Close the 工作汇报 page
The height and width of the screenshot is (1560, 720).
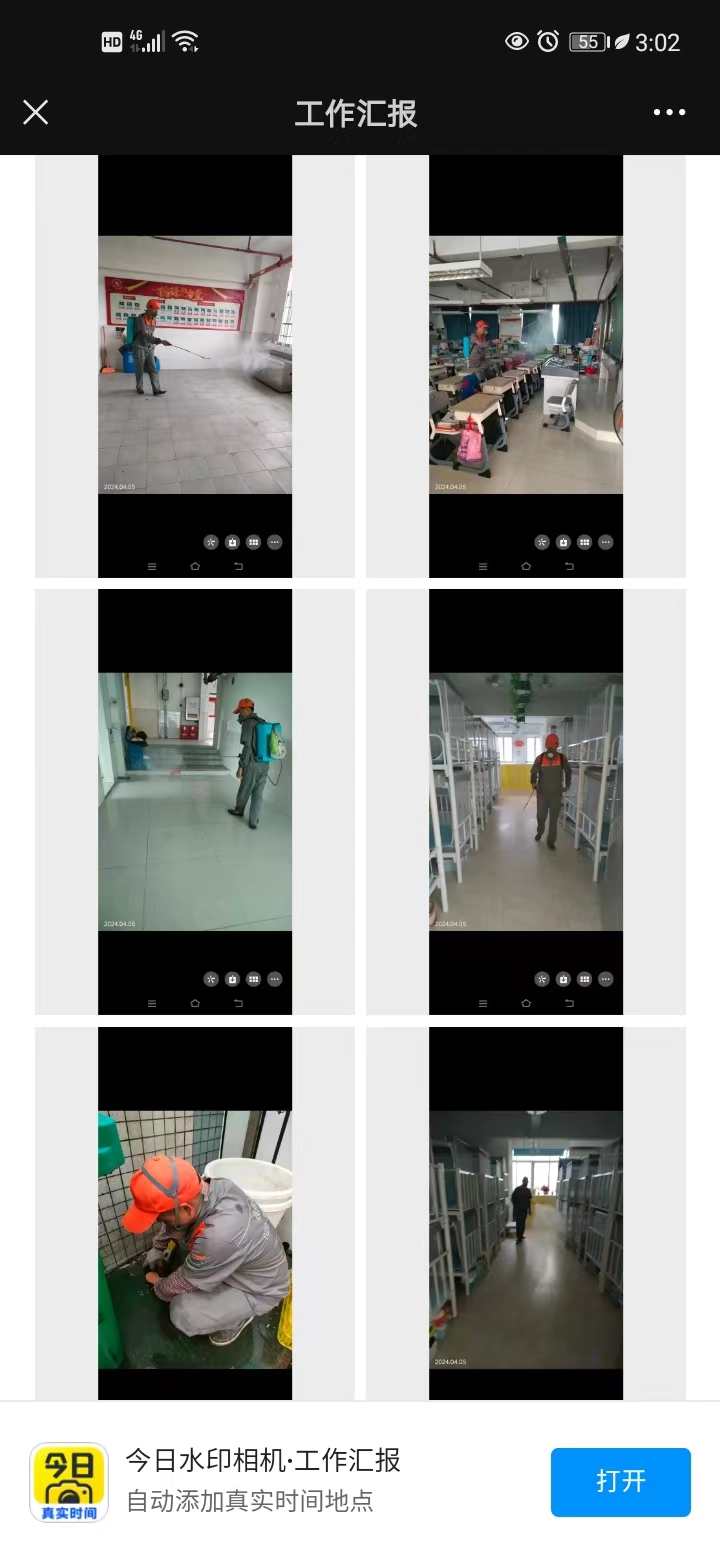36,112
